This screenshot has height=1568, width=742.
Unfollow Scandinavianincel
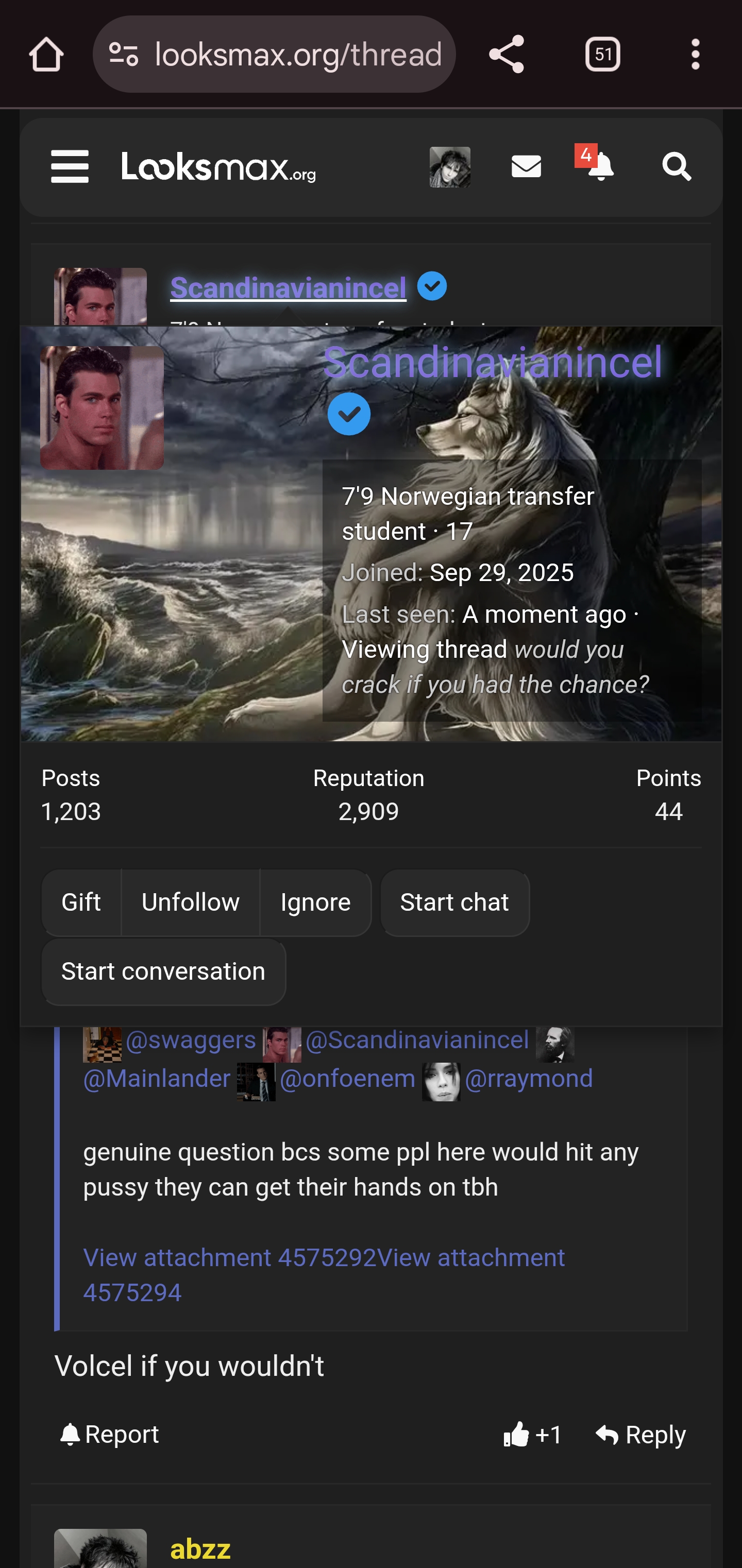(x=191, y=902)
